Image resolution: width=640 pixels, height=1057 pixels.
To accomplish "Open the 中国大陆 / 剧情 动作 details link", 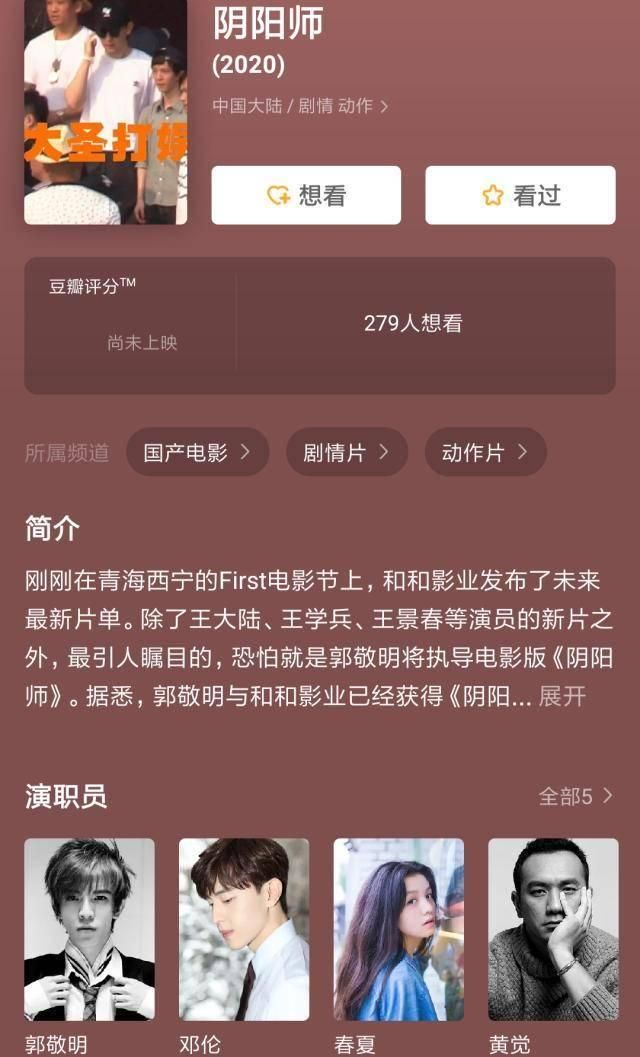I will pos(300,105).
